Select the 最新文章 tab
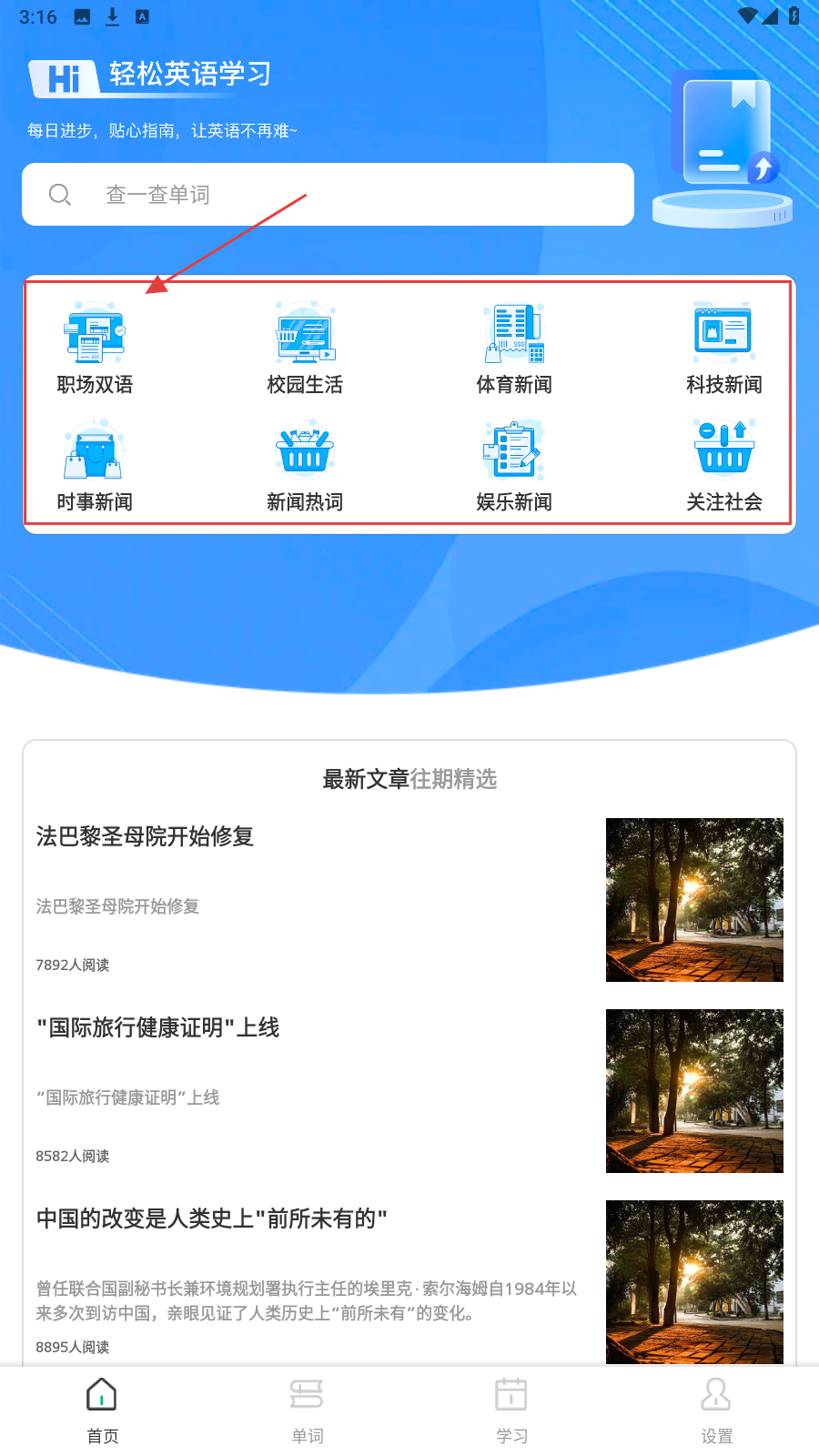This screenshot has height=1456, width=819. coord(366,779)
